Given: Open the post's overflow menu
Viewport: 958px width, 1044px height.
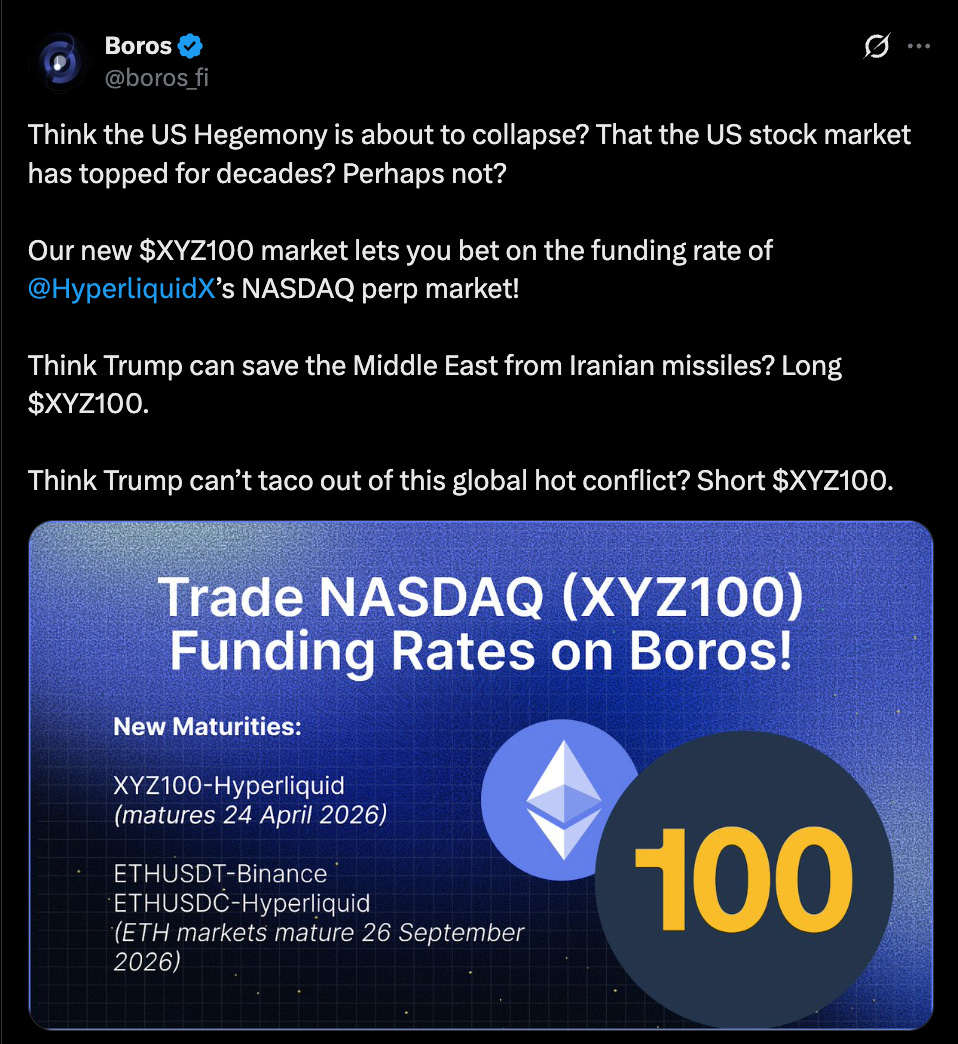Looking at the screenshot, I should coord(918,46).
